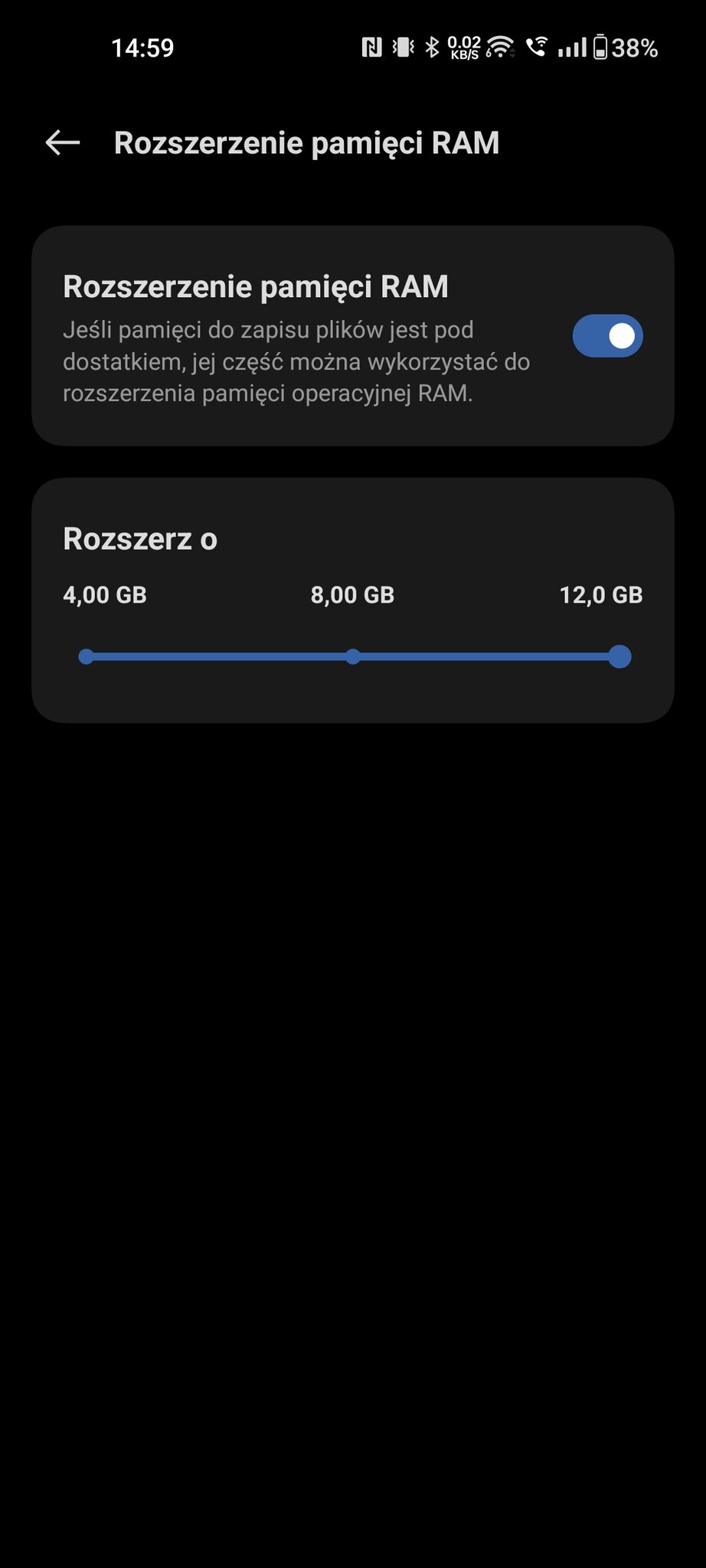
Task: Tap the 12,0 GB slider handle
Action: click(619, 656)
